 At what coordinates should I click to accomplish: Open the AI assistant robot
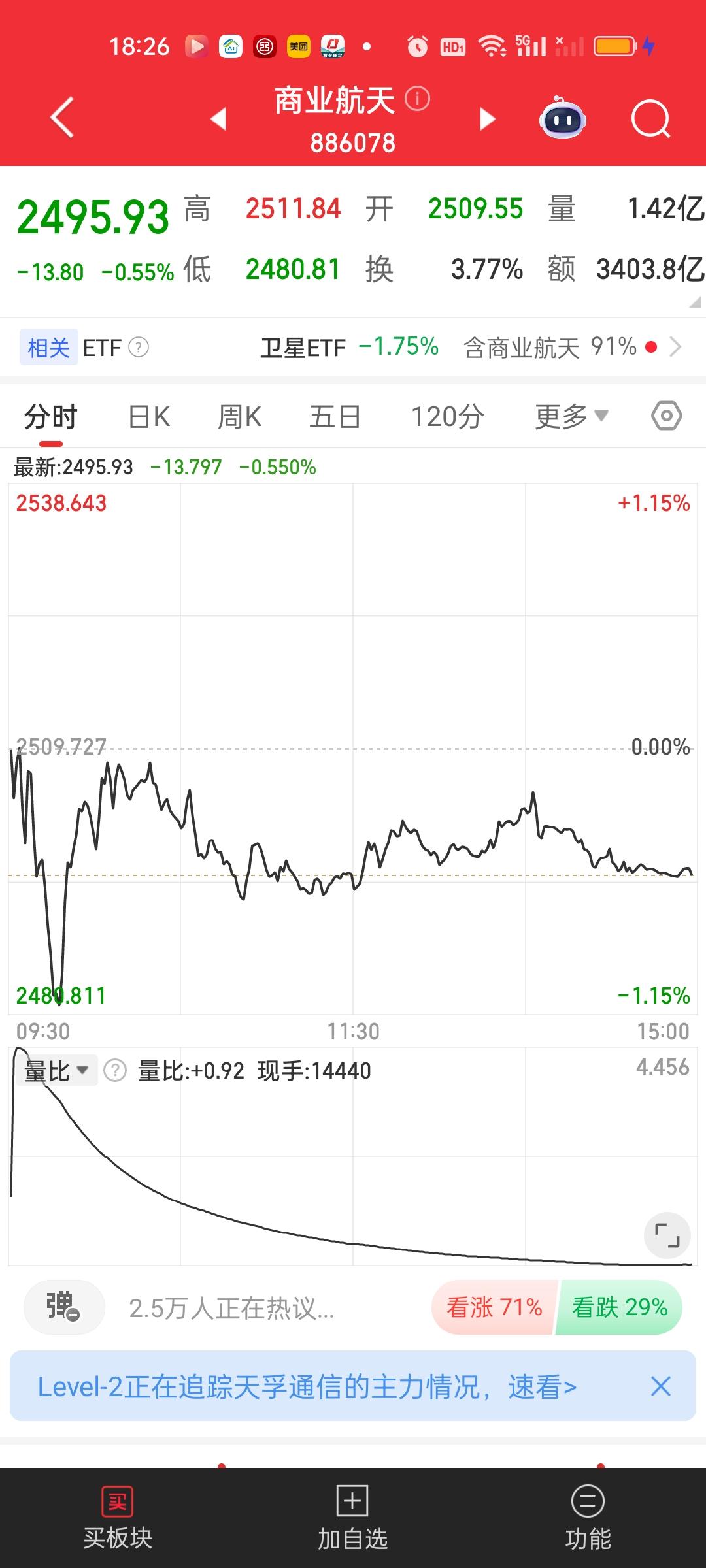pos(563,118)
